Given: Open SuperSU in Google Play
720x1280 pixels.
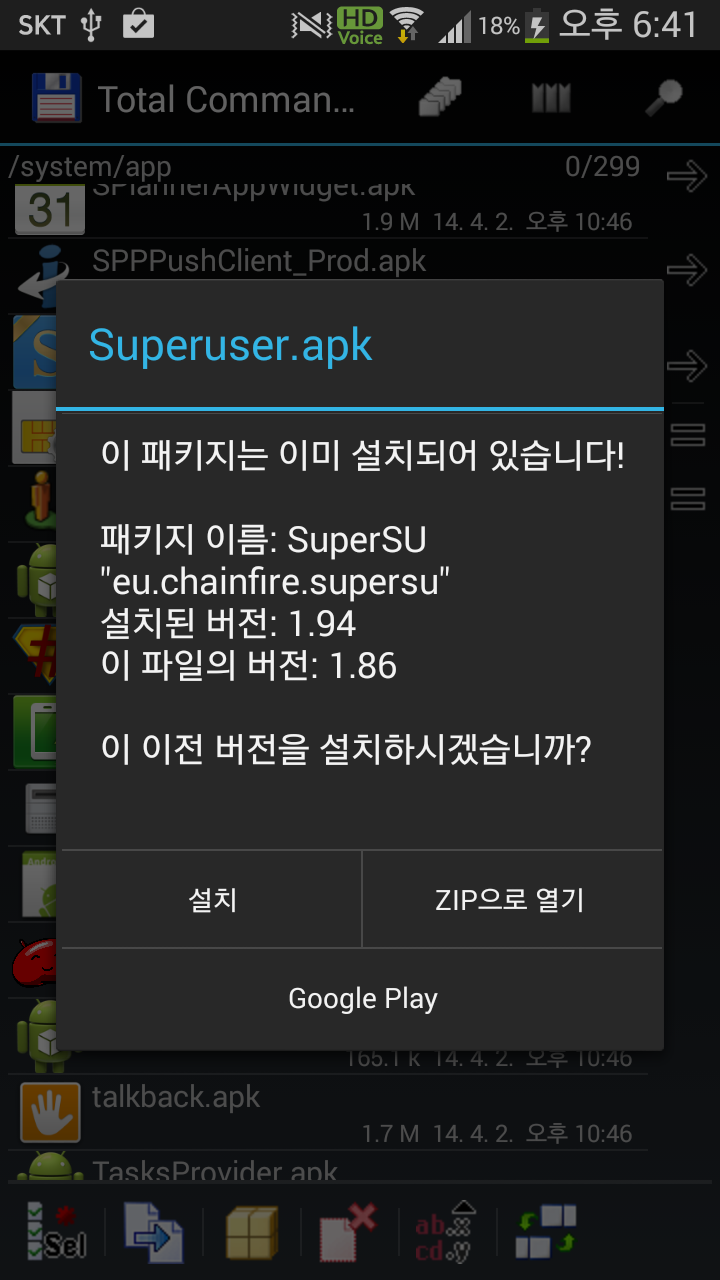Looking at the screenshot, I should 362,998.
